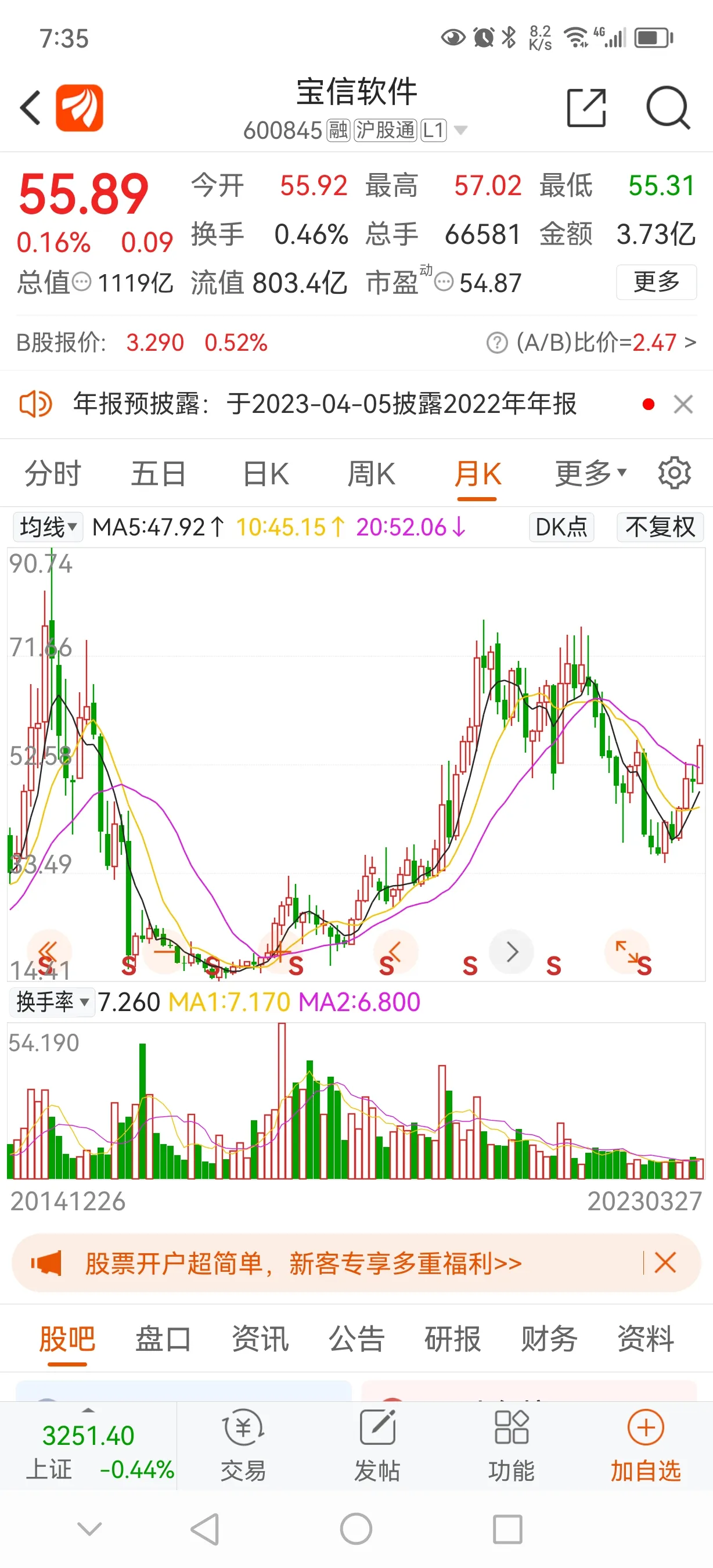Switch to the 盘口 tab
The height and width of the screenshot is (1568, 713).
click(163, 1339)
